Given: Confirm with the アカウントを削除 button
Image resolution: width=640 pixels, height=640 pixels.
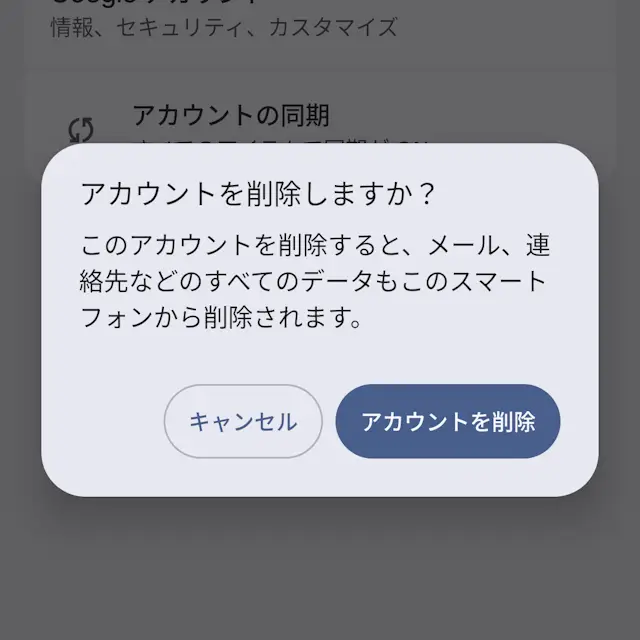Looking at the screenshot, I should point(447,421).
